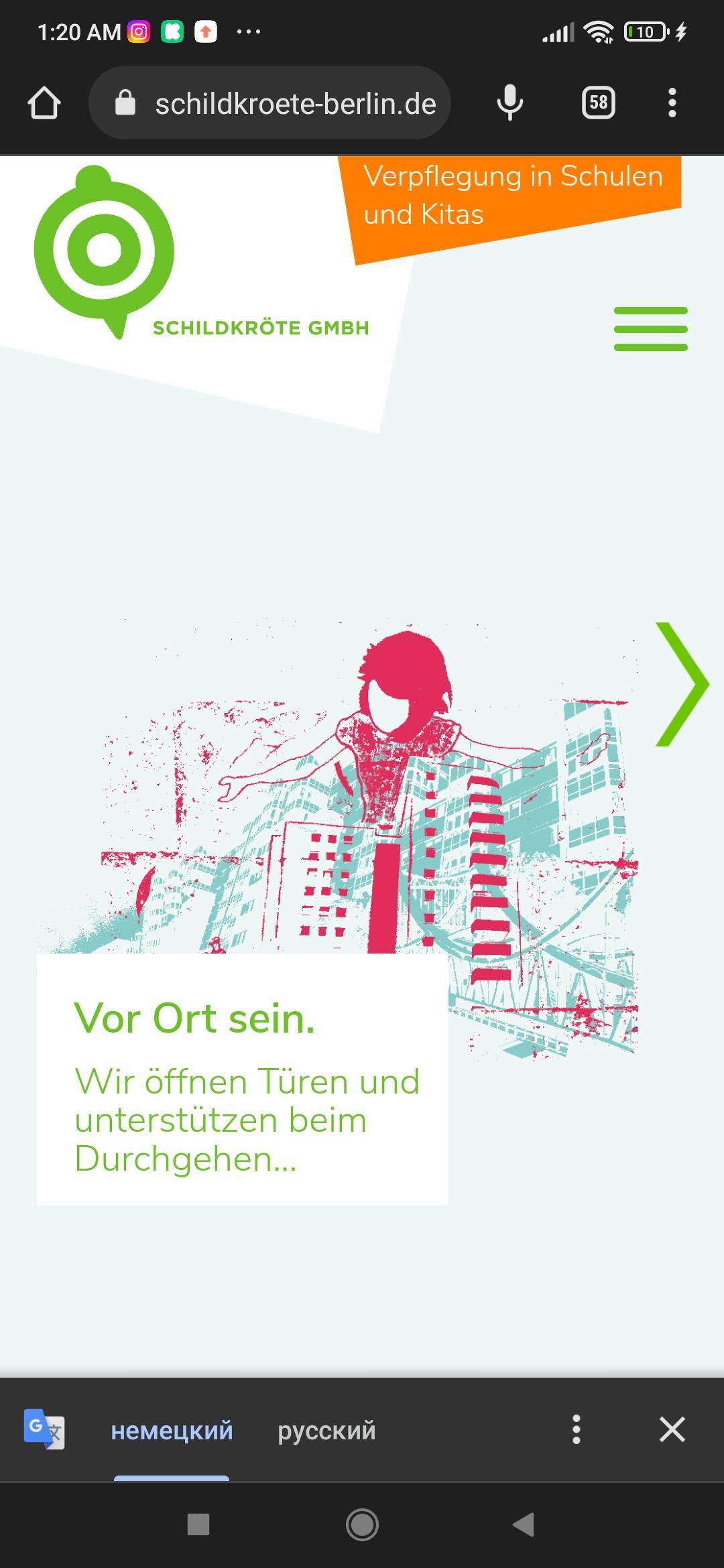Select немецкий in the translate bar

coord(172,1431)
